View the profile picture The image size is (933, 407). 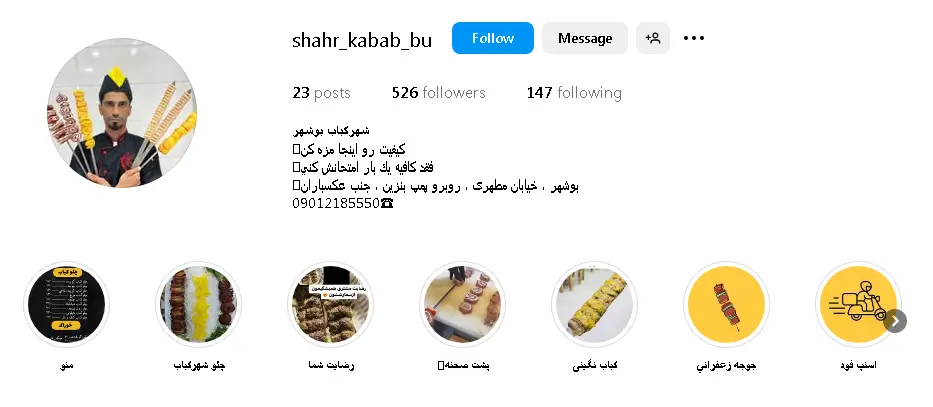122,112
